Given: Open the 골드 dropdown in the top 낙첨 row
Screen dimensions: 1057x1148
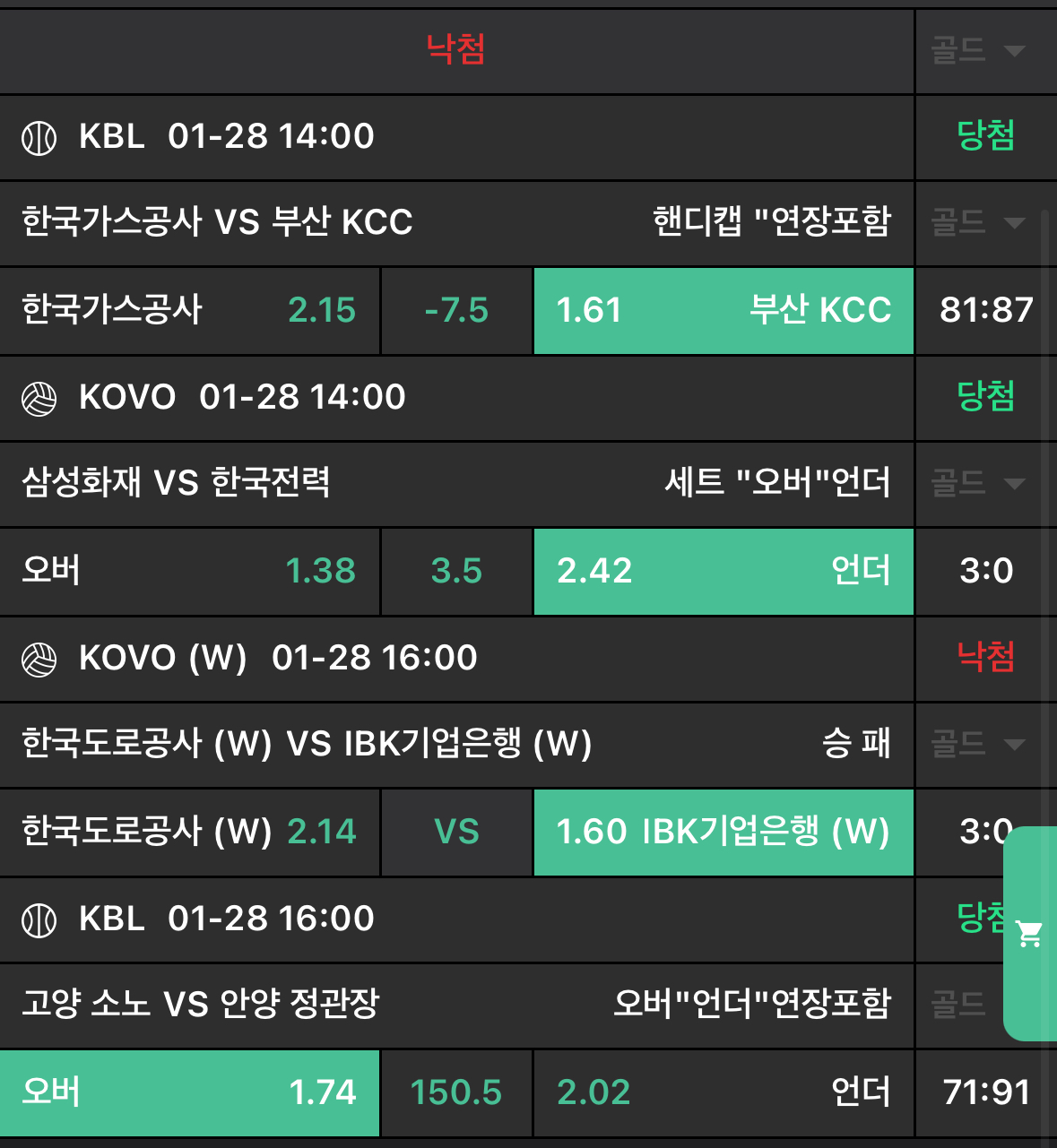Looking at the screenshot, I should pyautogui.click(x=977, y=50).
